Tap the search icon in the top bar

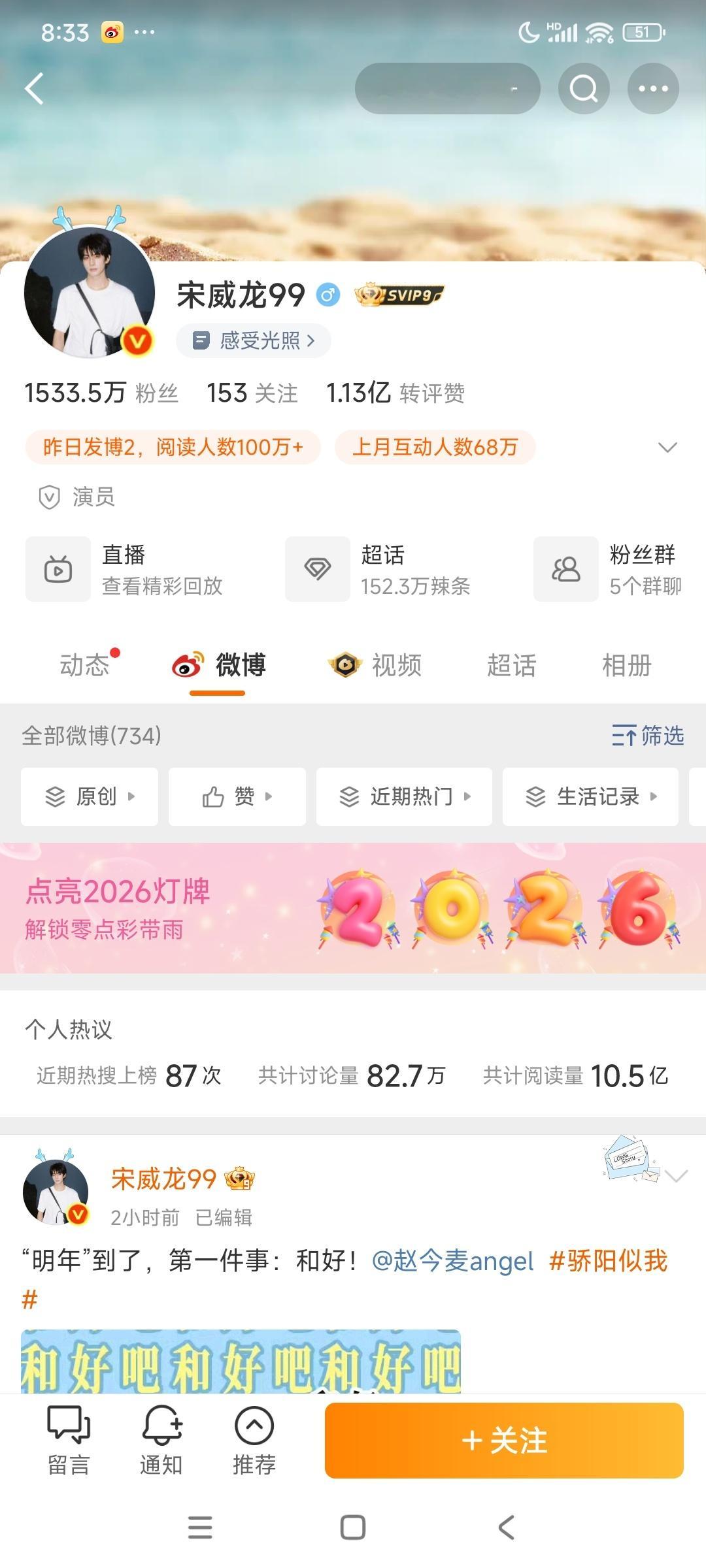[584, 88]
